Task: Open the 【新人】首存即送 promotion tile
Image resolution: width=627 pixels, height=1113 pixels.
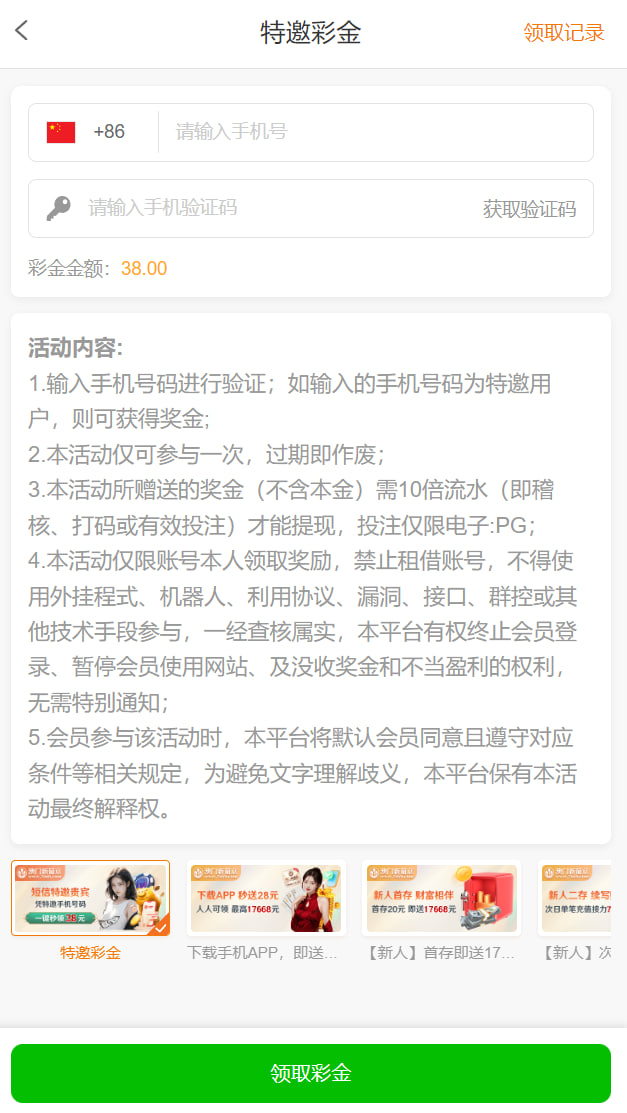Action: [x=441, y=898]
